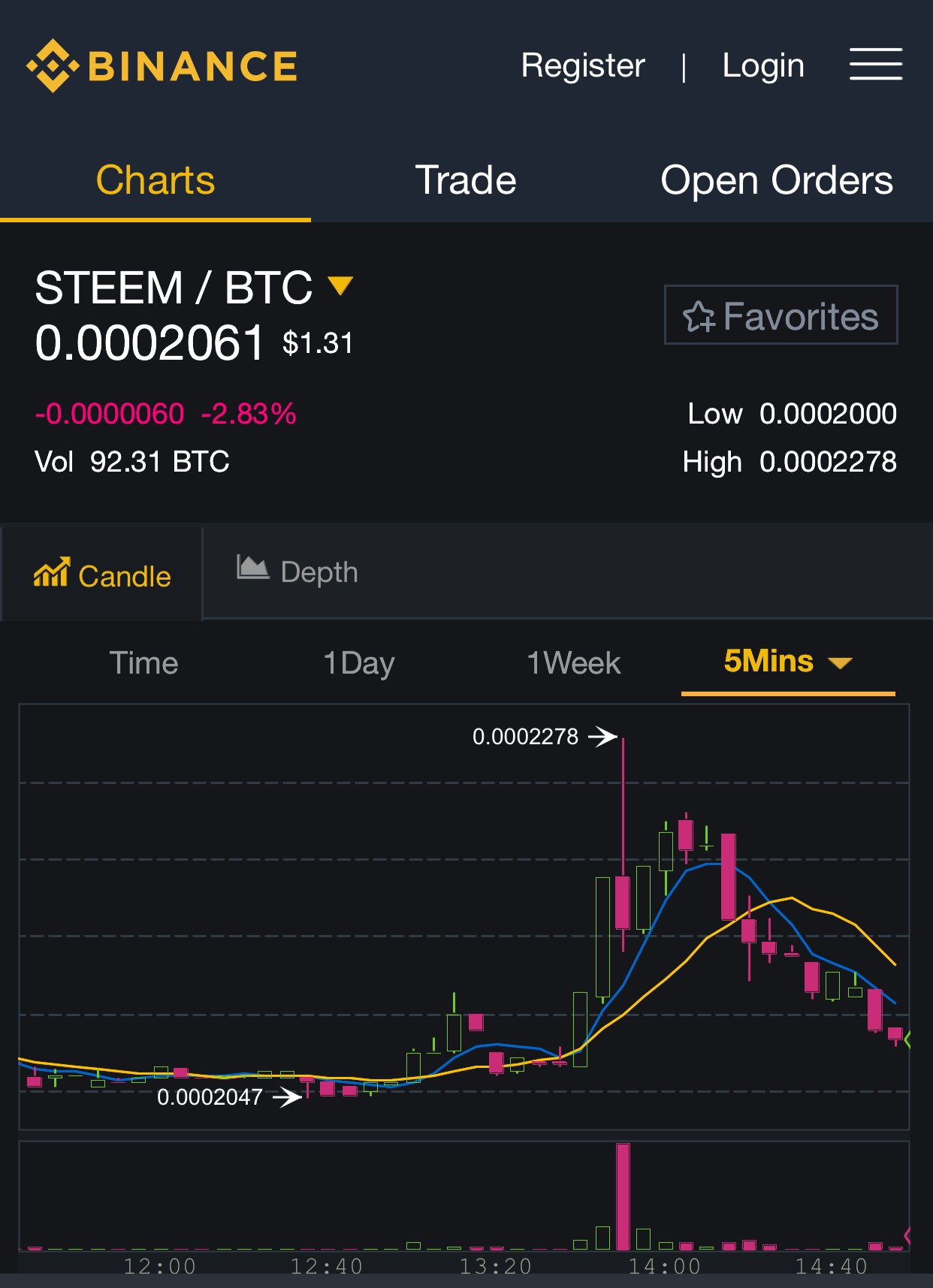
Task: Choose the 1Day chart interval
Action: click(x=358, y=663)
